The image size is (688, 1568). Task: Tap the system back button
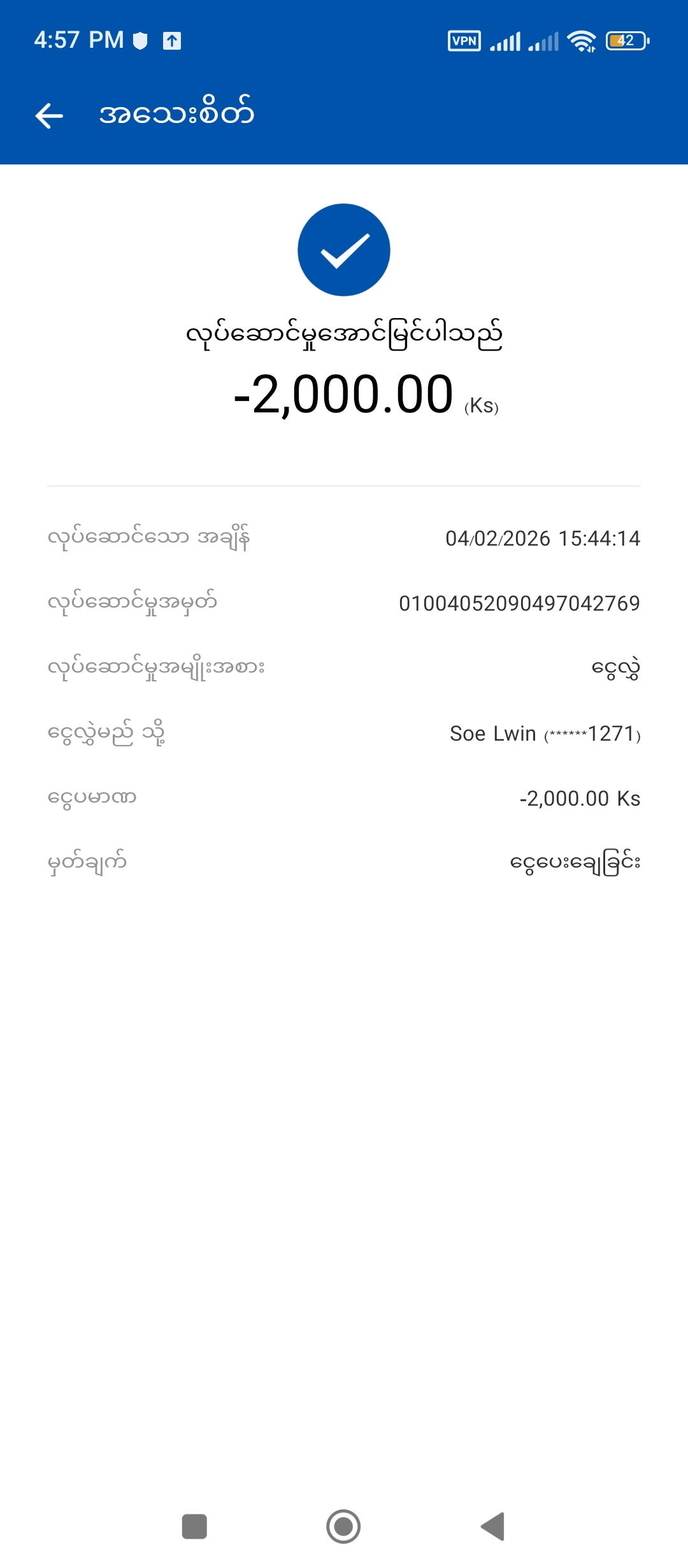[x=492, y=1526]
